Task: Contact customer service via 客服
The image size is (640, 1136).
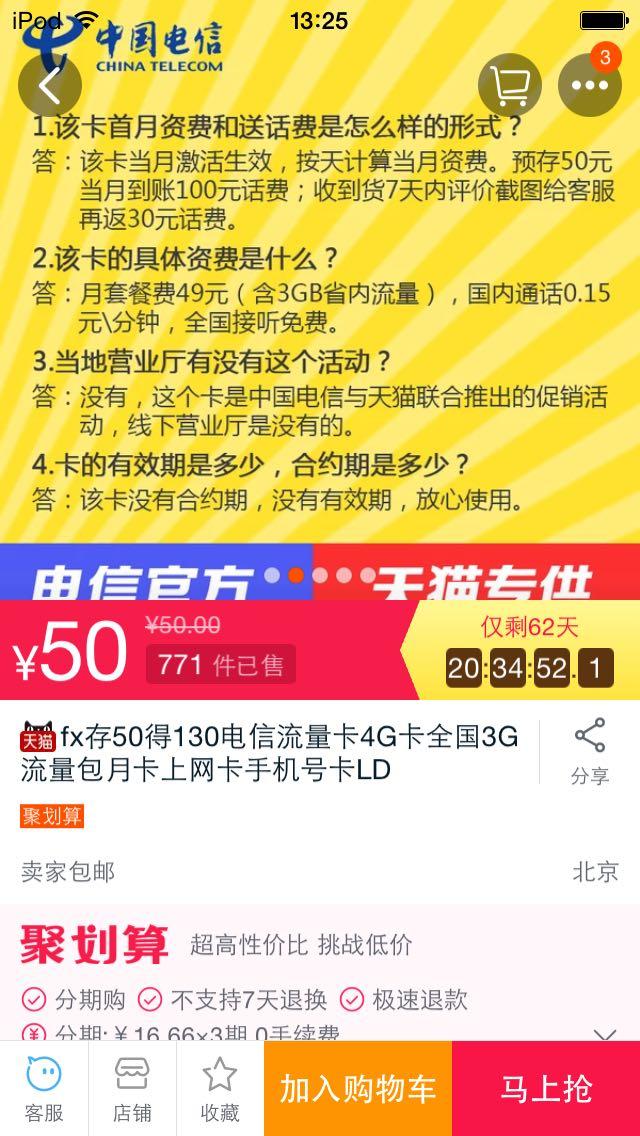Action: (x=44, y=1088)
